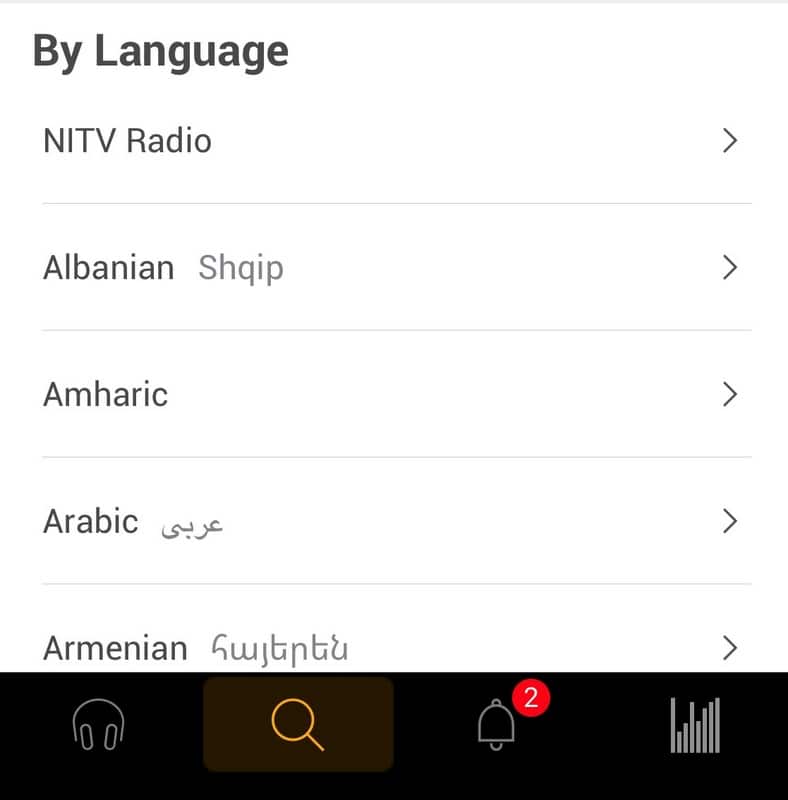Choose the Arabic language entry
This screenshot has height=800, width=788.
point(91,521)
